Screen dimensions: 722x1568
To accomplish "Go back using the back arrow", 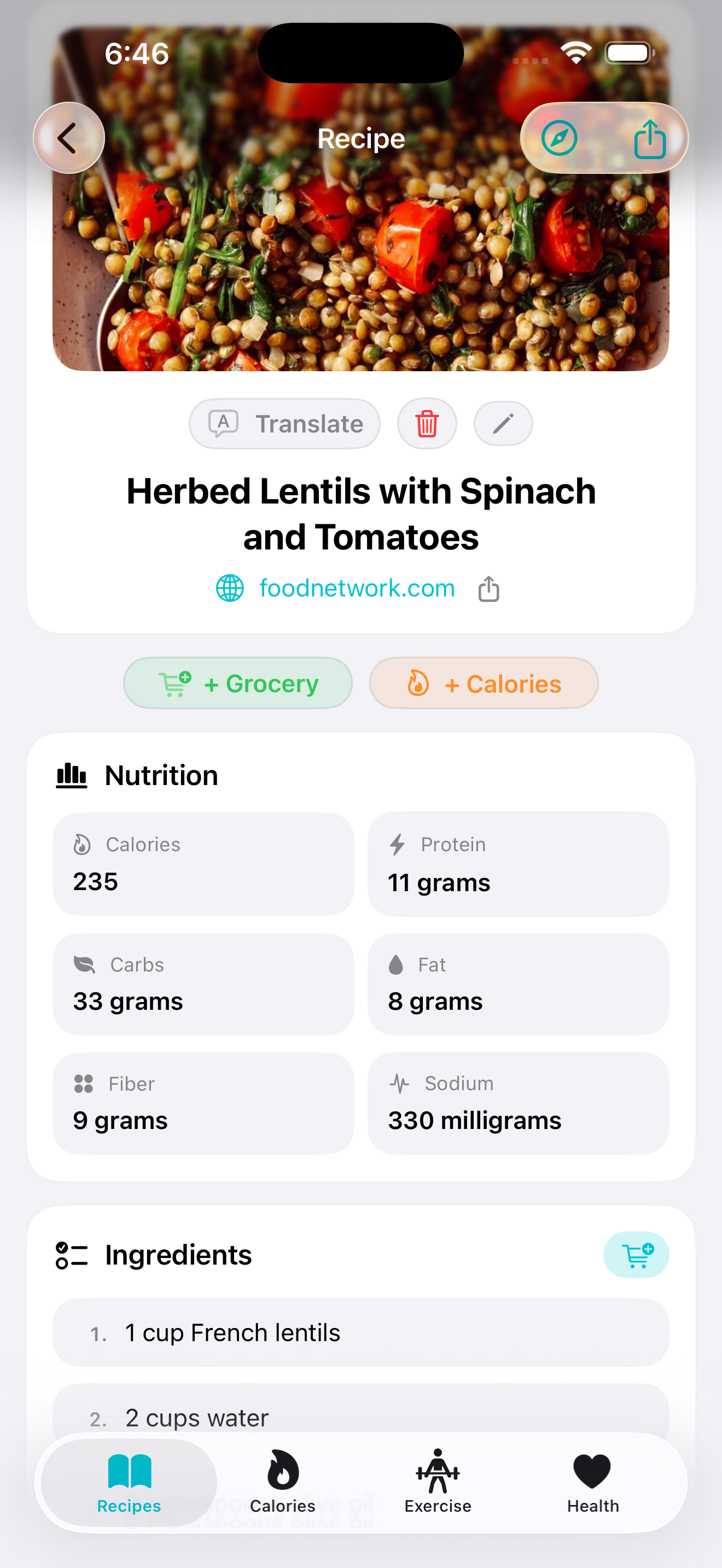I will pos(69,138).
